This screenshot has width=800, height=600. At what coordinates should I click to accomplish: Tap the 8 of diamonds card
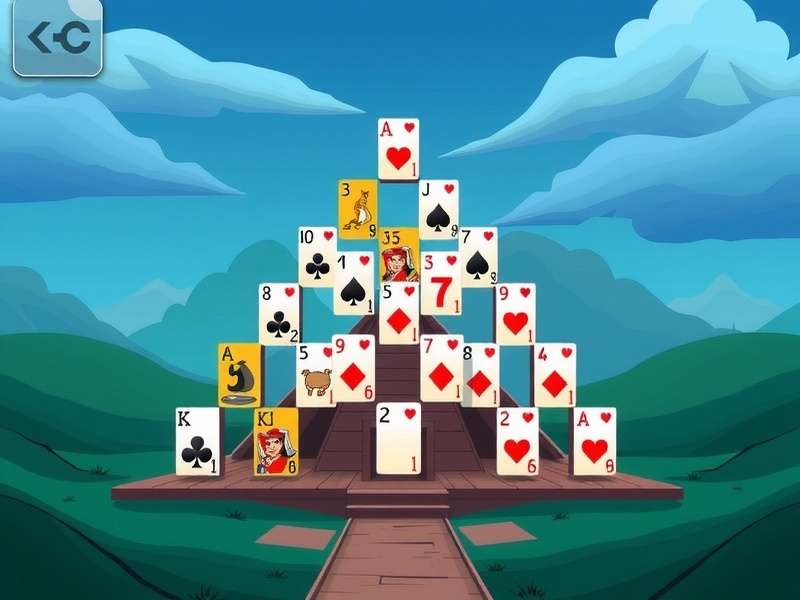(482, 376)
